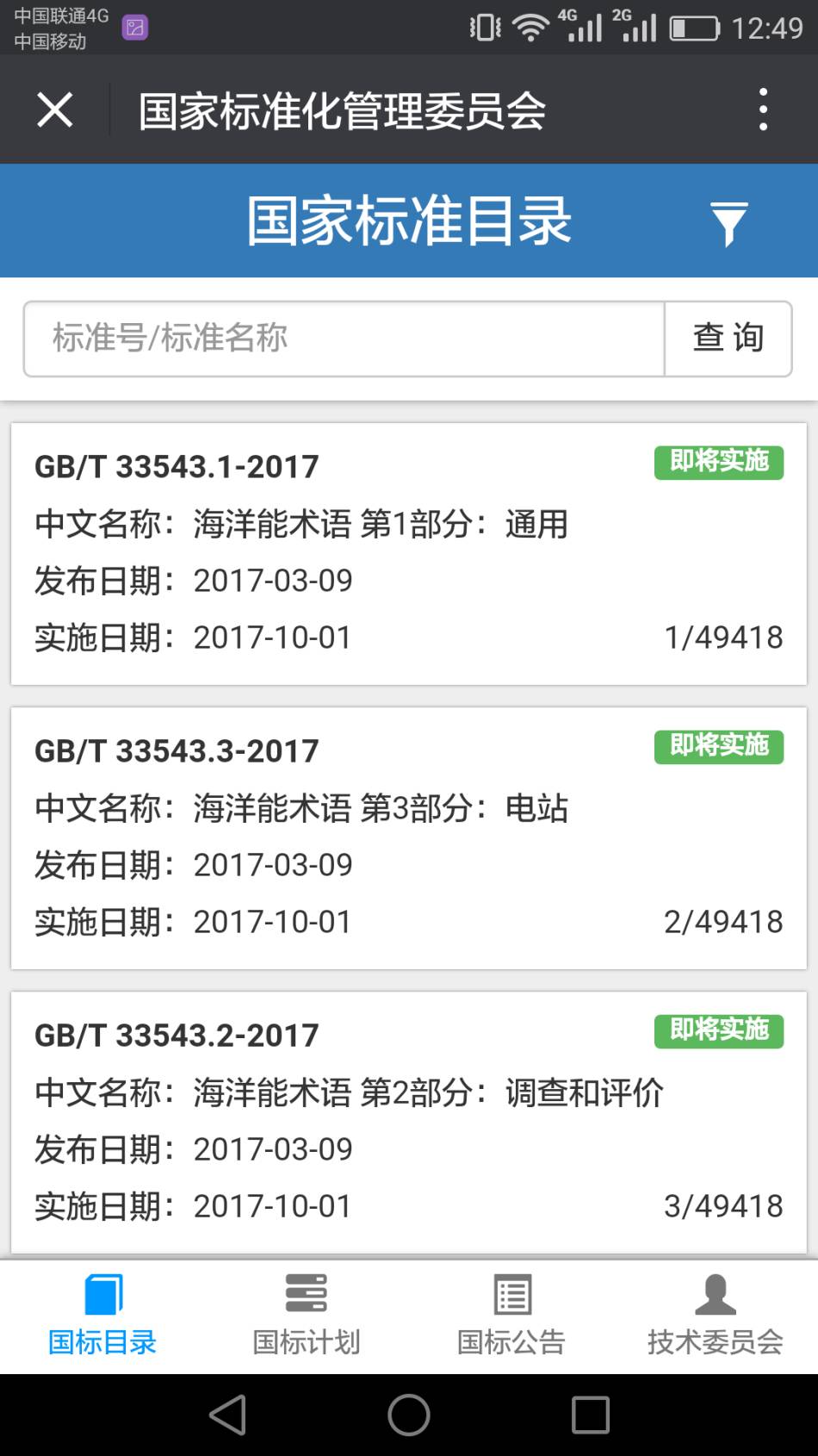818x1456 pixels.
Task: Tap the system back button
Action: pos(228,1415)
